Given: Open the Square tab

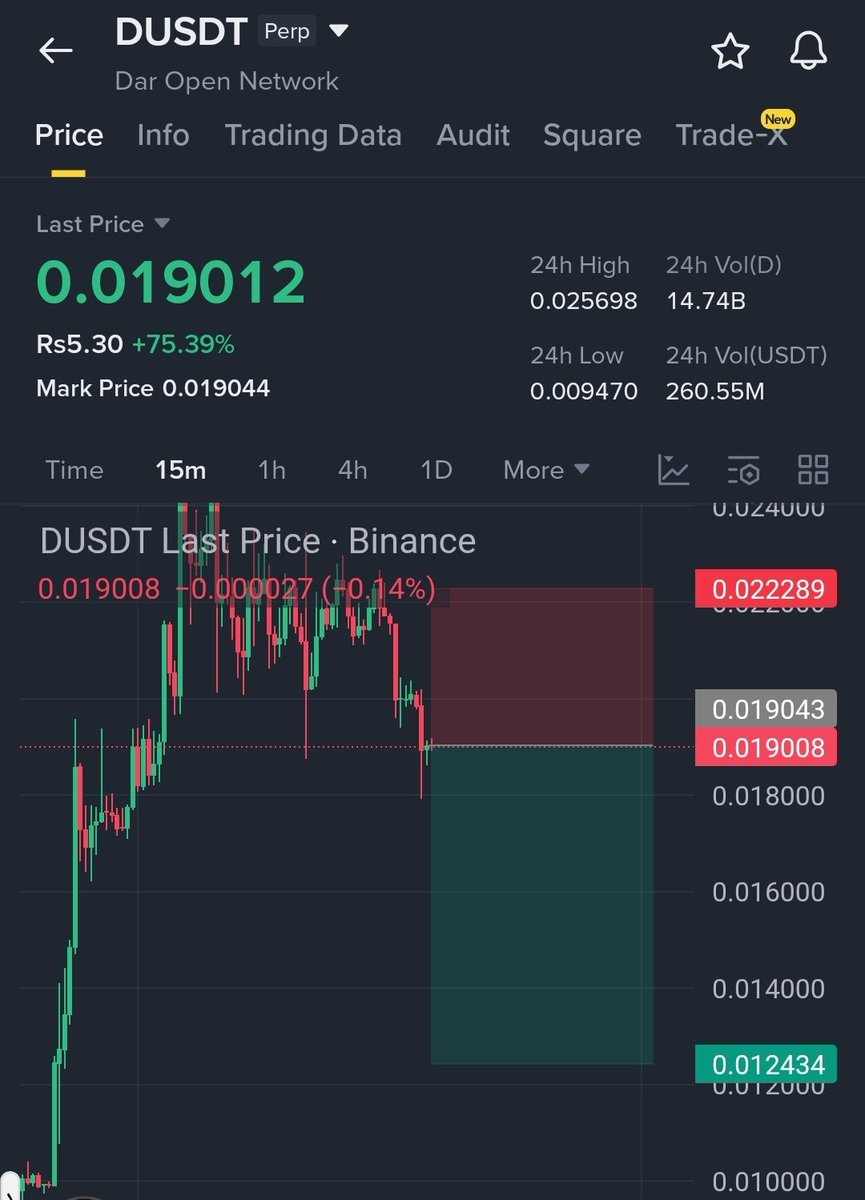Looking at the screenshot, I should (x=592, y=135).
